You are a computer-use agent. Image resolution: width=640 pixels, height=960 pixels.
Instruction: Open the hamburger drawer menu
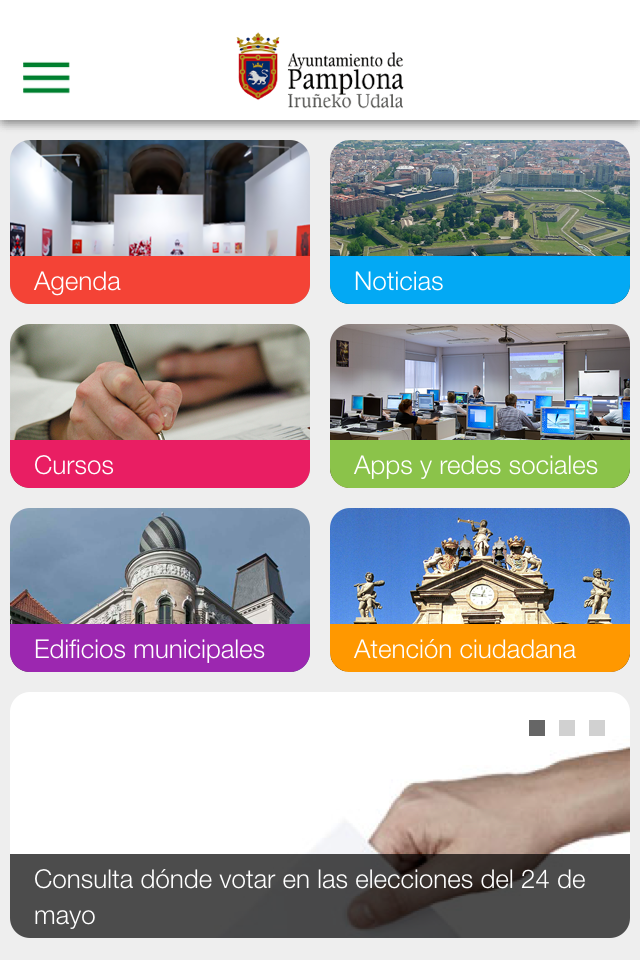(x=46, y=77)
